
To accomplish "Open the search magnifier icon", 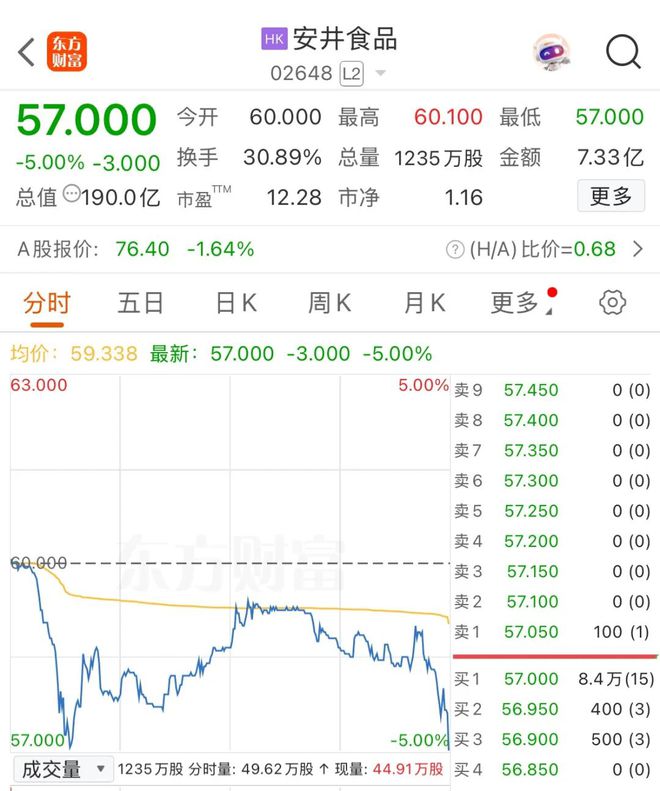I will (623, 52).
